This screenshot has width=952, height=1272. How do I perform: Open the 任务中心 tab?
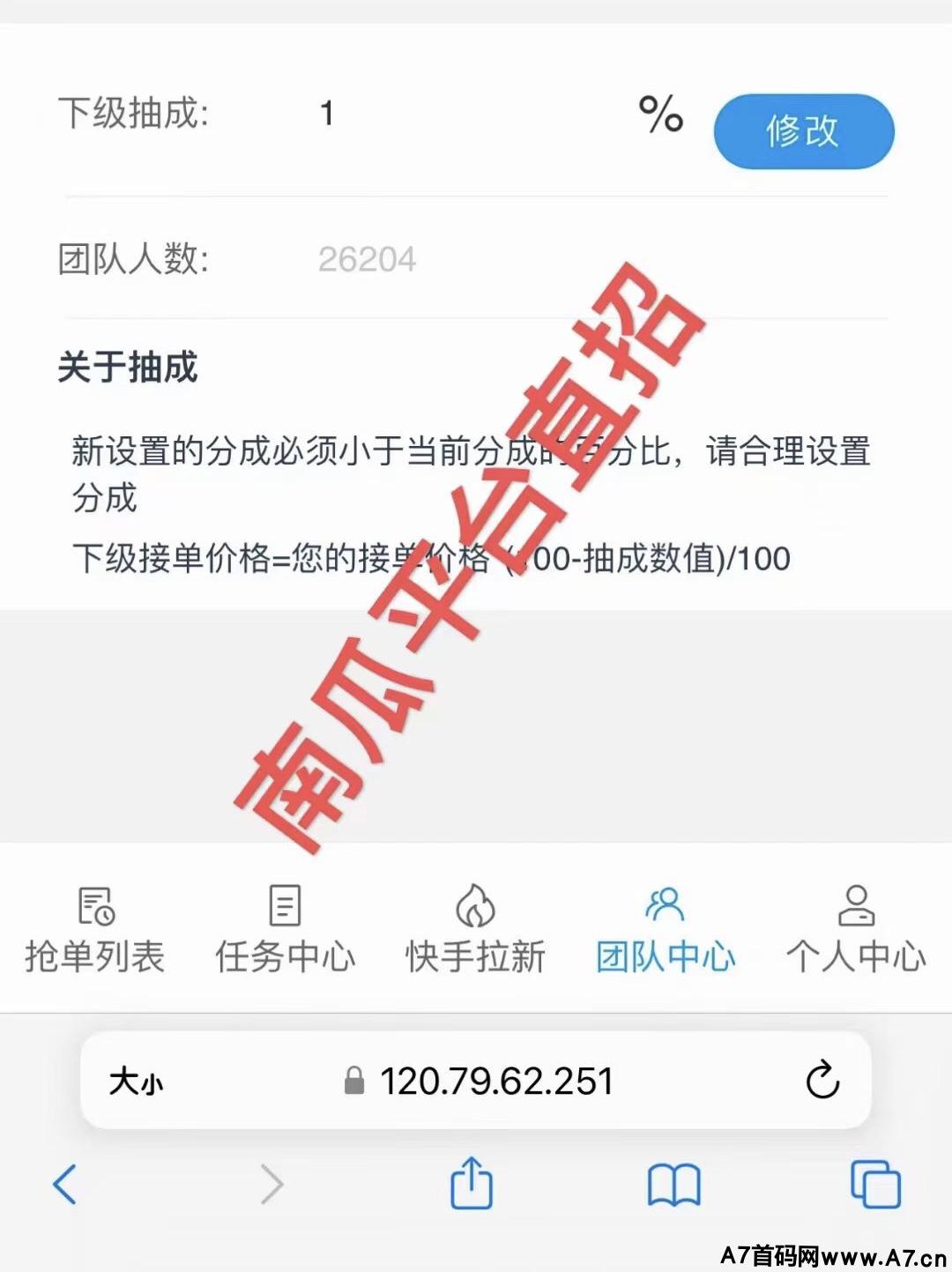click(x=285, y=930)
